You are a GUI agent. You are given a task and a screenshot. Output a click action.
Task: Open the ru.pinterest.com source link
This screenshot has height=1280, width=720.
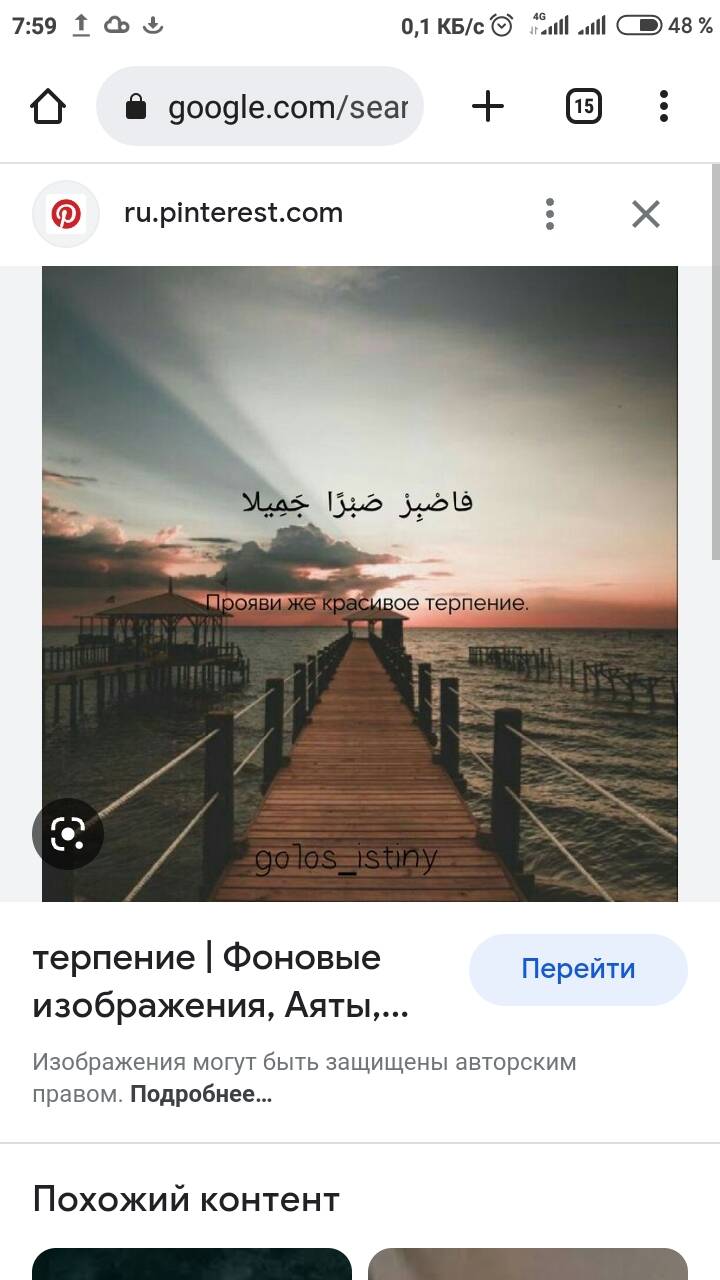232,213
